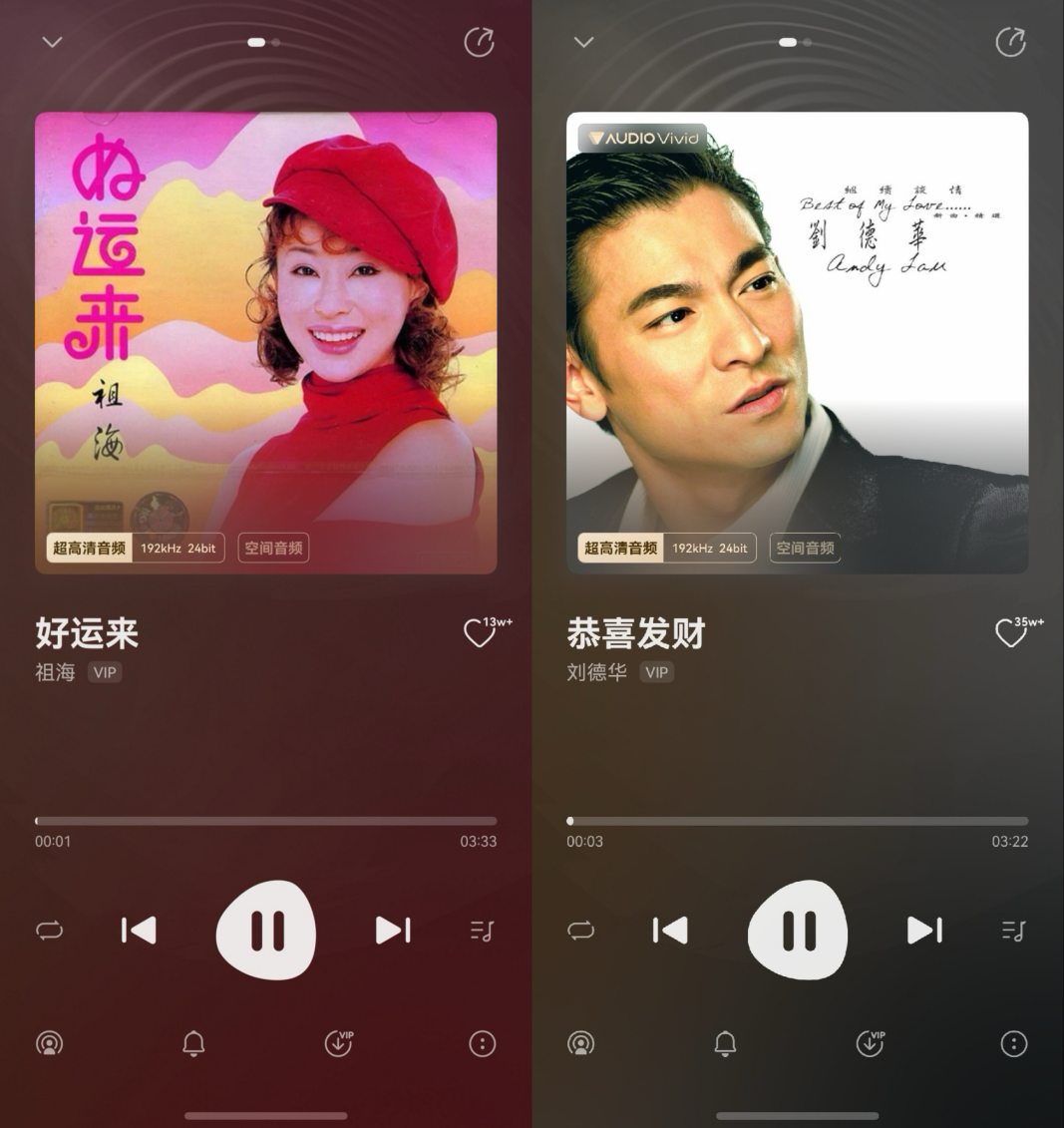1064x1128 pixels.
Task: Select 超高清音频 quality badge on 好运来 cover
Action: tap(90, 548)
